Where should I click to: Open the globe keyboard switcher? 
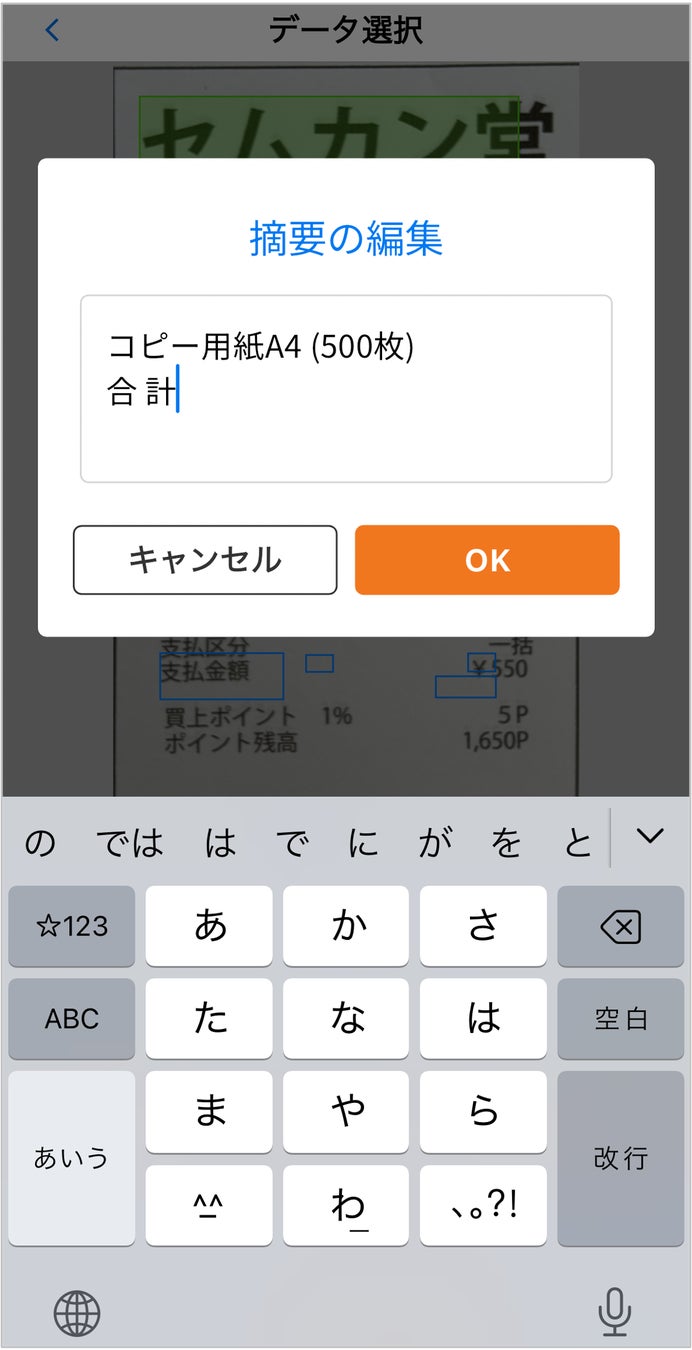(77, 1312)
